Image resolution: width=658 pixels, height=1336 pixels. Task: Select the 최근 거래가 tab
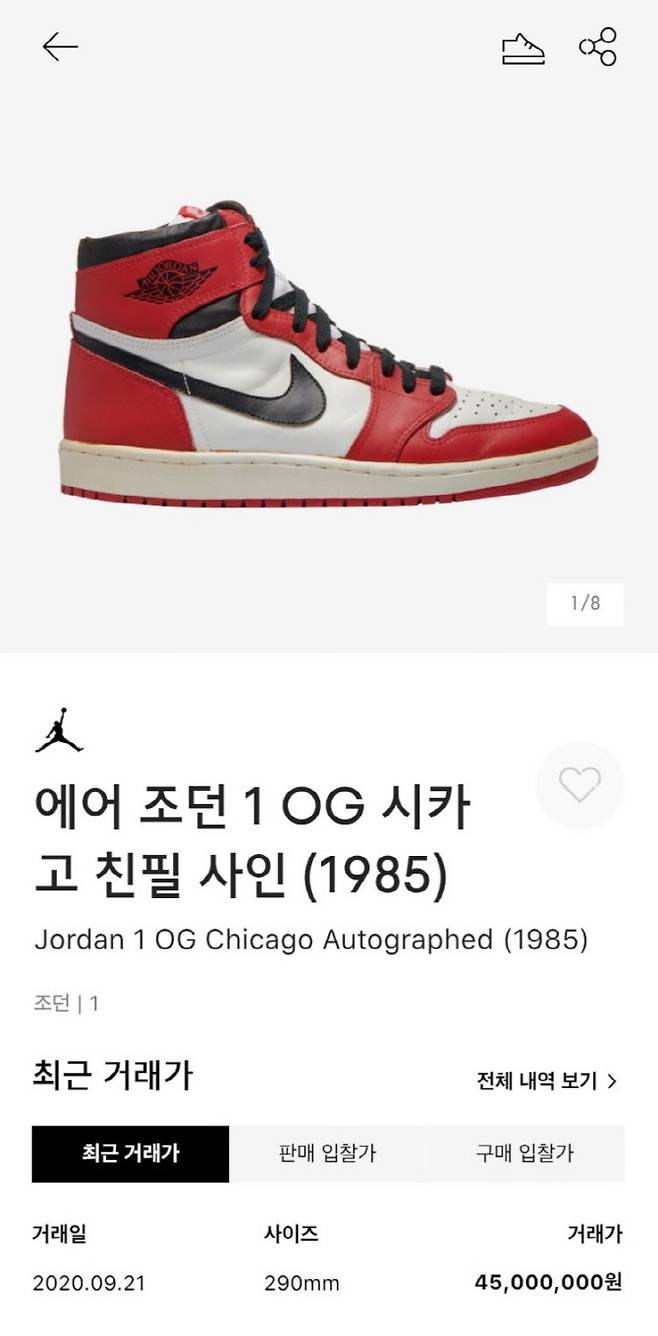[x=131, y=1154]
